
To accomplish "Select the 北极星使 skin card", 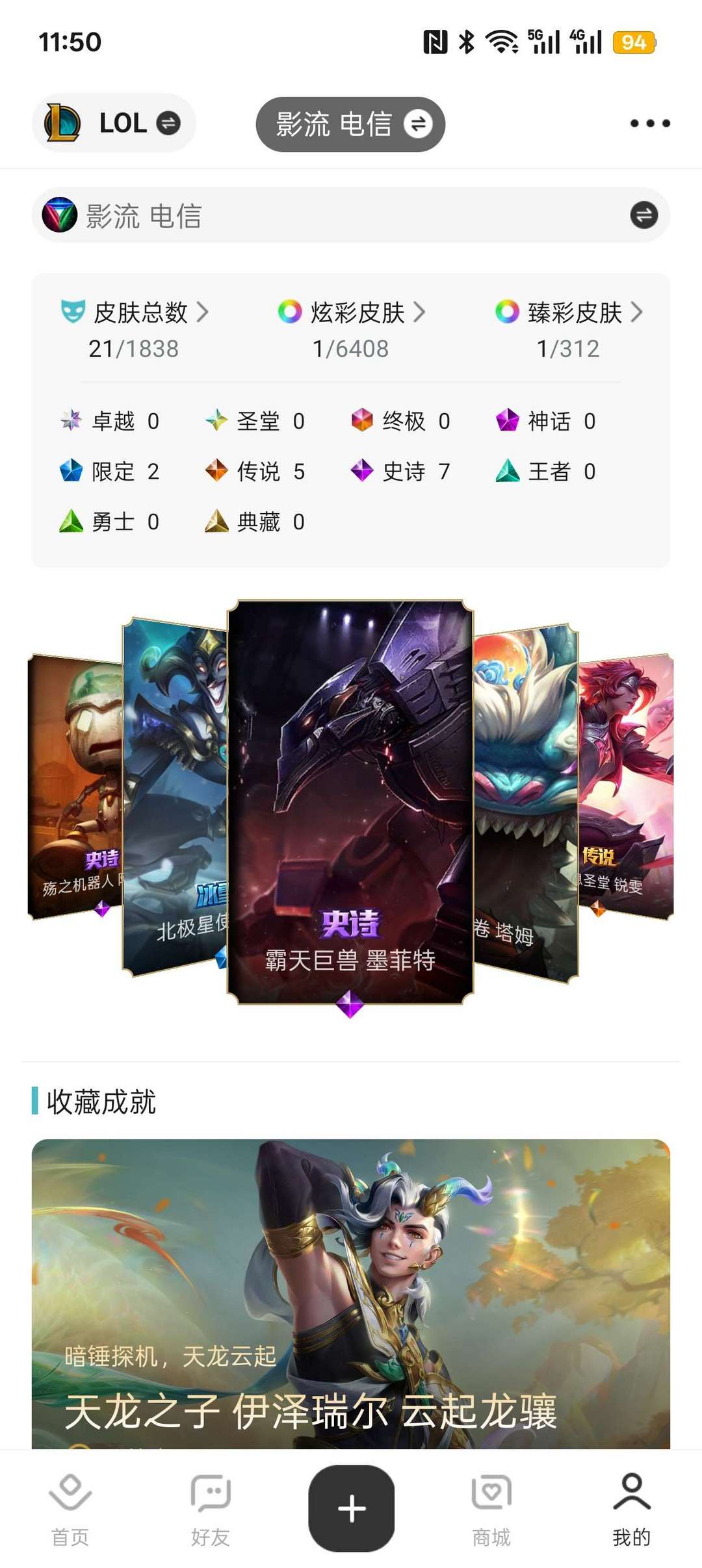I will [x=174, y=797].
